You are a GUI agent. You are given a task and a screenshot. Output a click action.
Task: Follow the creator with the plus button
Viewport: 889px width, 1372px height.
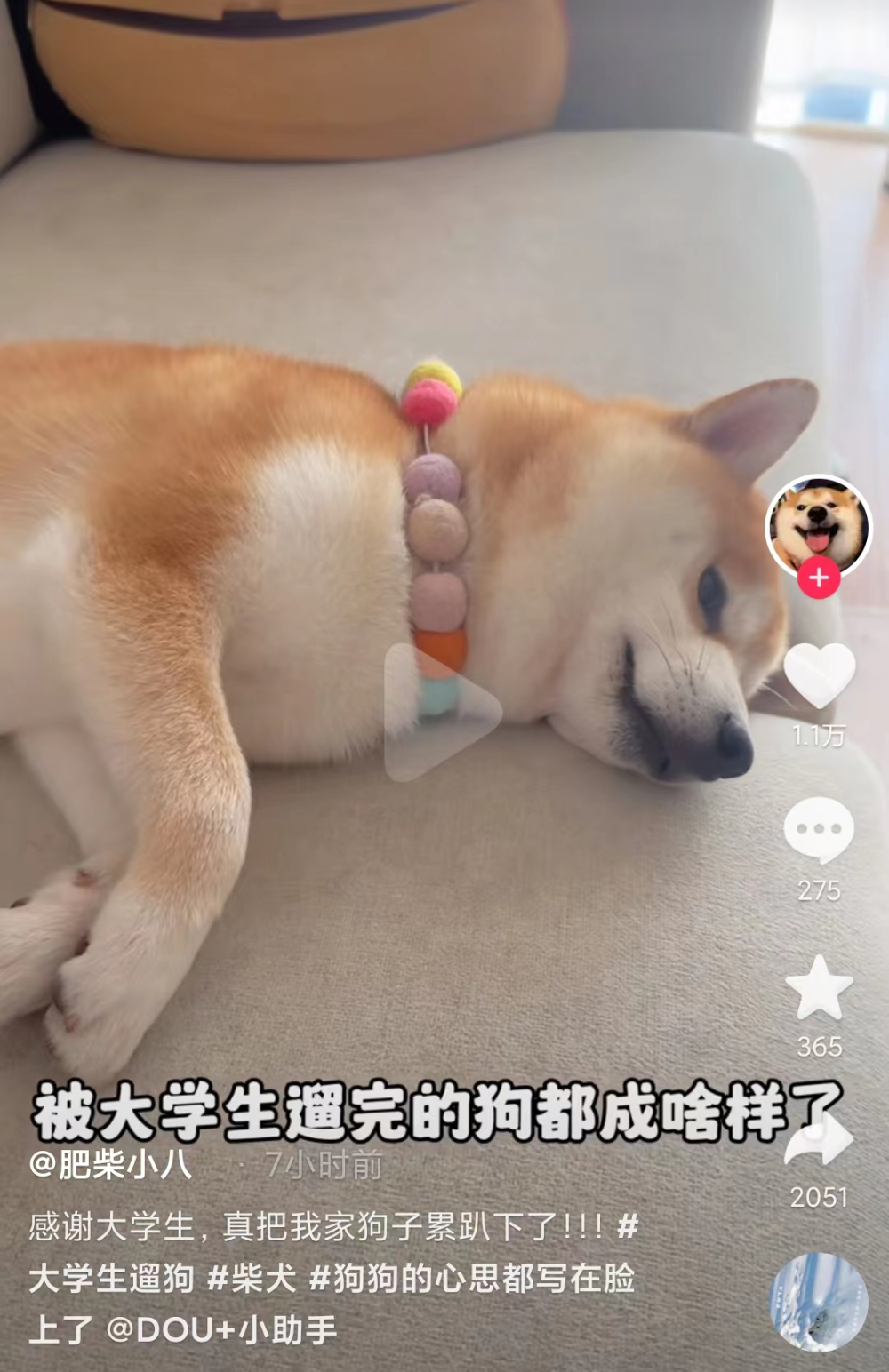point(818,578)
